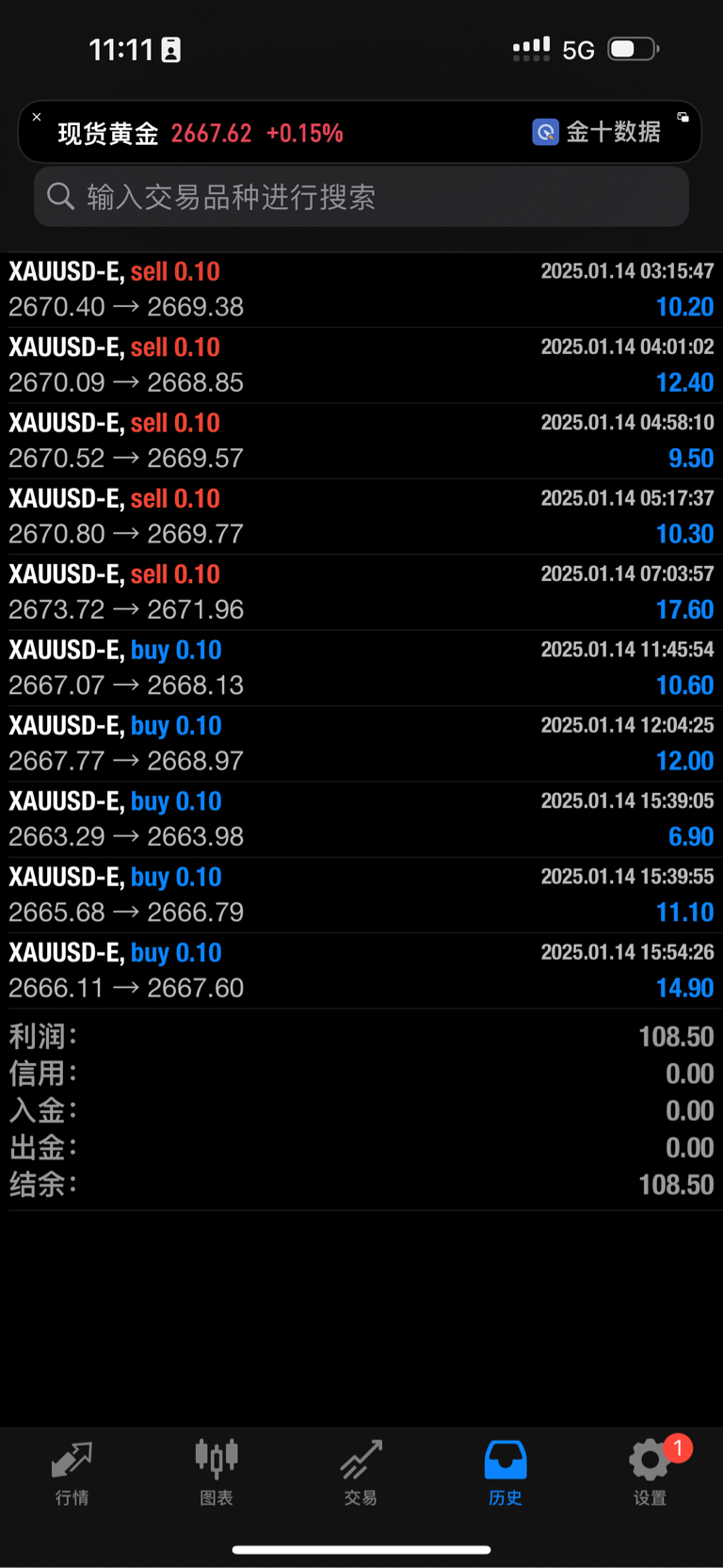View the buy trade with 12.00 profit

pyautogui.click(x=361, y=743)
